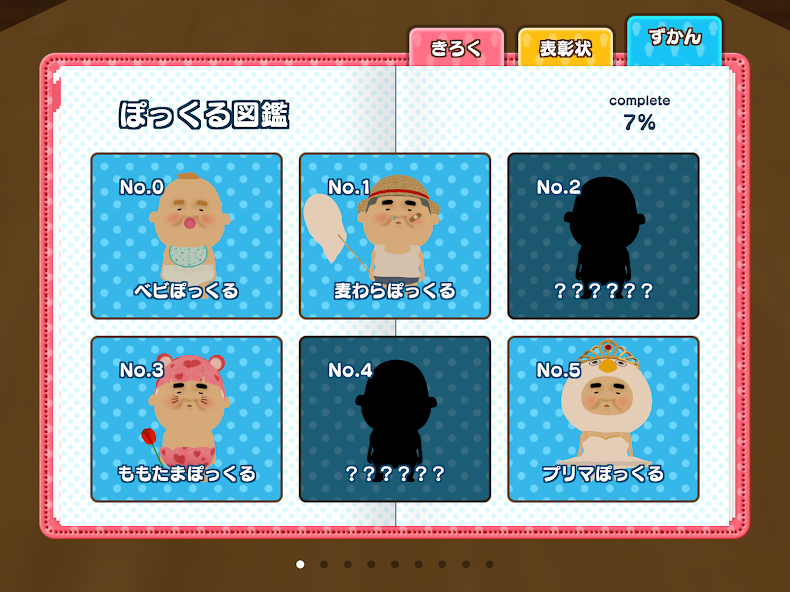
Task: Tap the locked No.2 silhouette card
Action: pyautogui.click(x=603, y=236)
